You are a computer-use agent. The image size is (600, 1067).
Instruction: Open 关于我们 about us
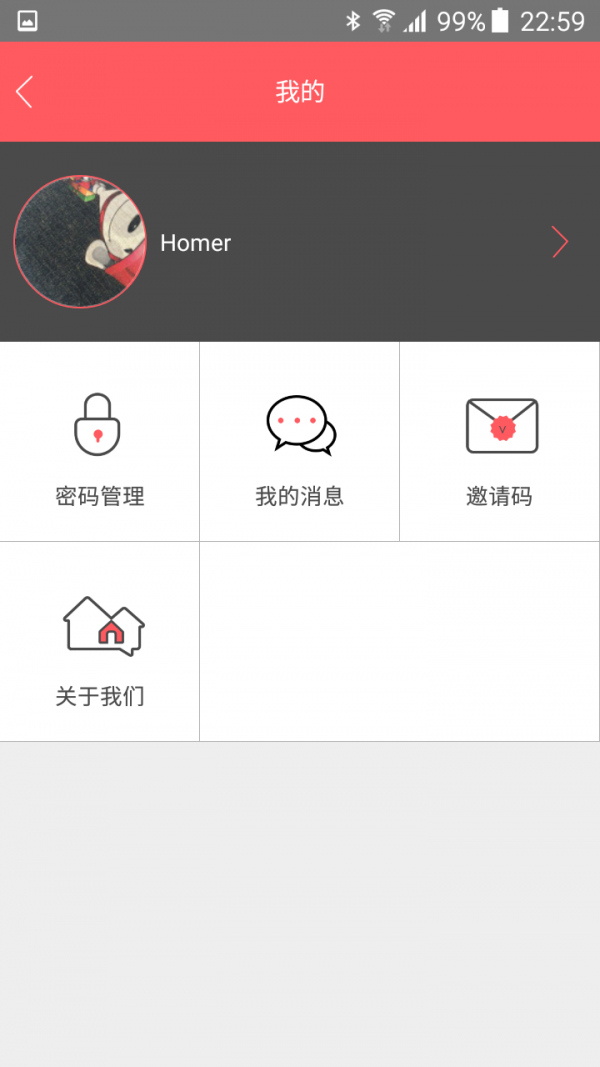click(x=99, y=642)
